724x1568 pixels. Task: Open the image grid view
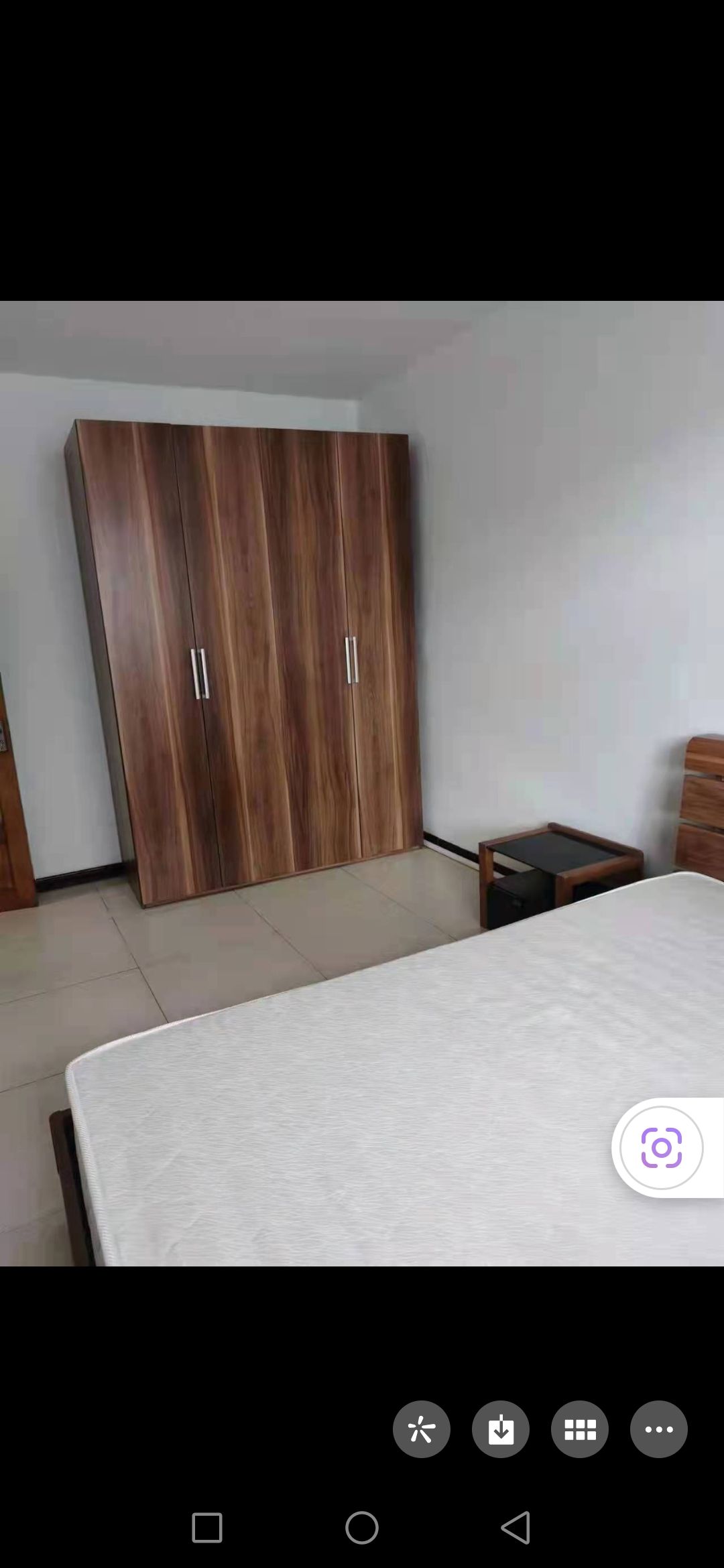[x=579, y=1429]
